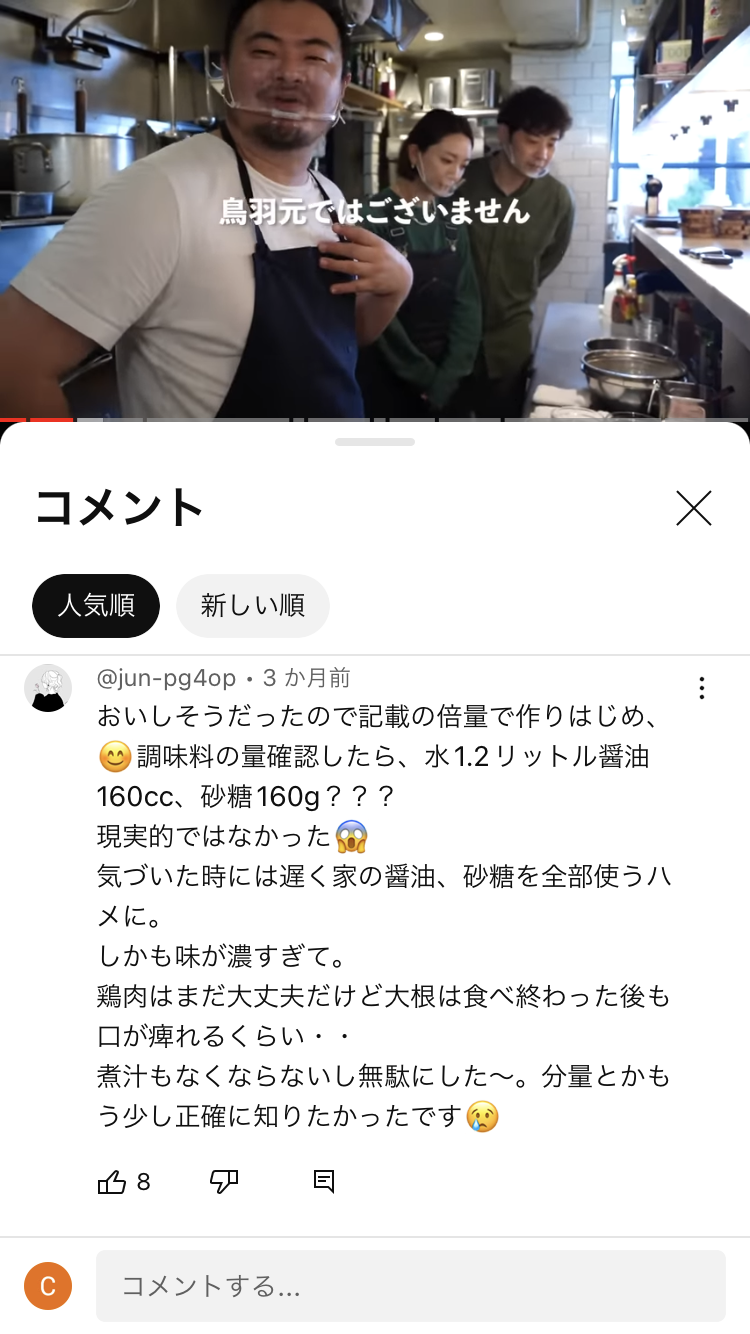Tap the video player to show controls
The image size is (750, 1334).
(375, 210)
